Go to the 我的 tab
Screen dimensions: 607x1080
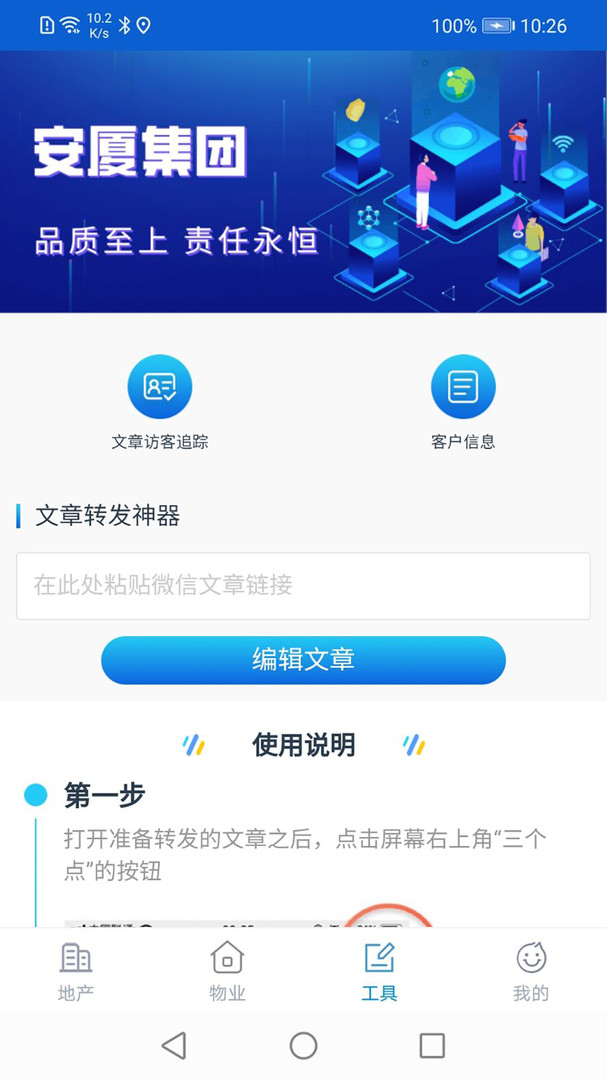531,970
